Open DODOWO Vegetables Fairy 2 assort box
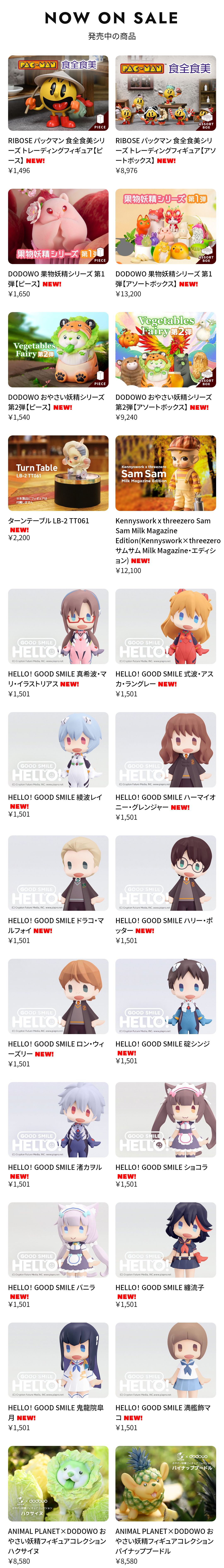224x1568 pixels. pyautogui.click(x=166, y=350)
